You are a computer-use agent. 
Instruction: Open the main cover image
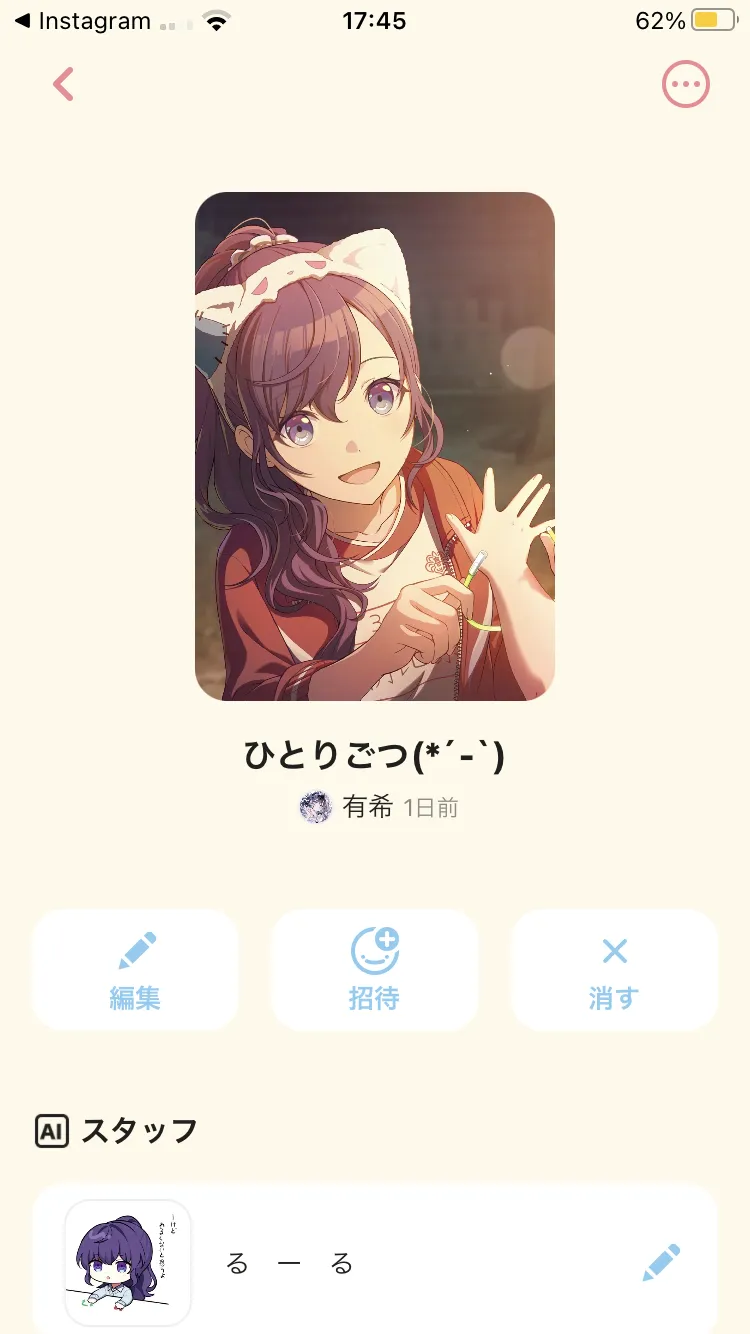click(375, 446)
